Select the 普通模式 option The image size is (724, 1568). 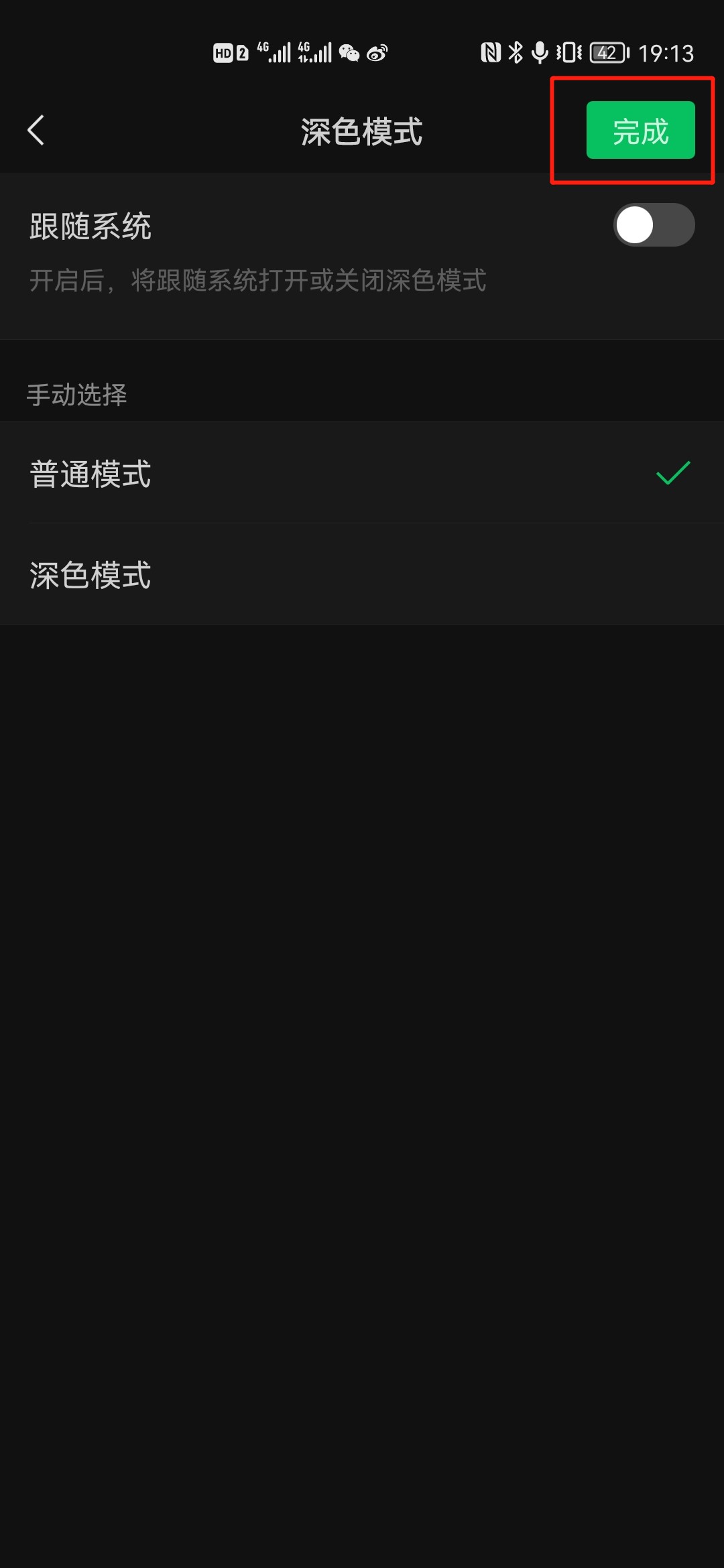pos(362,472)
